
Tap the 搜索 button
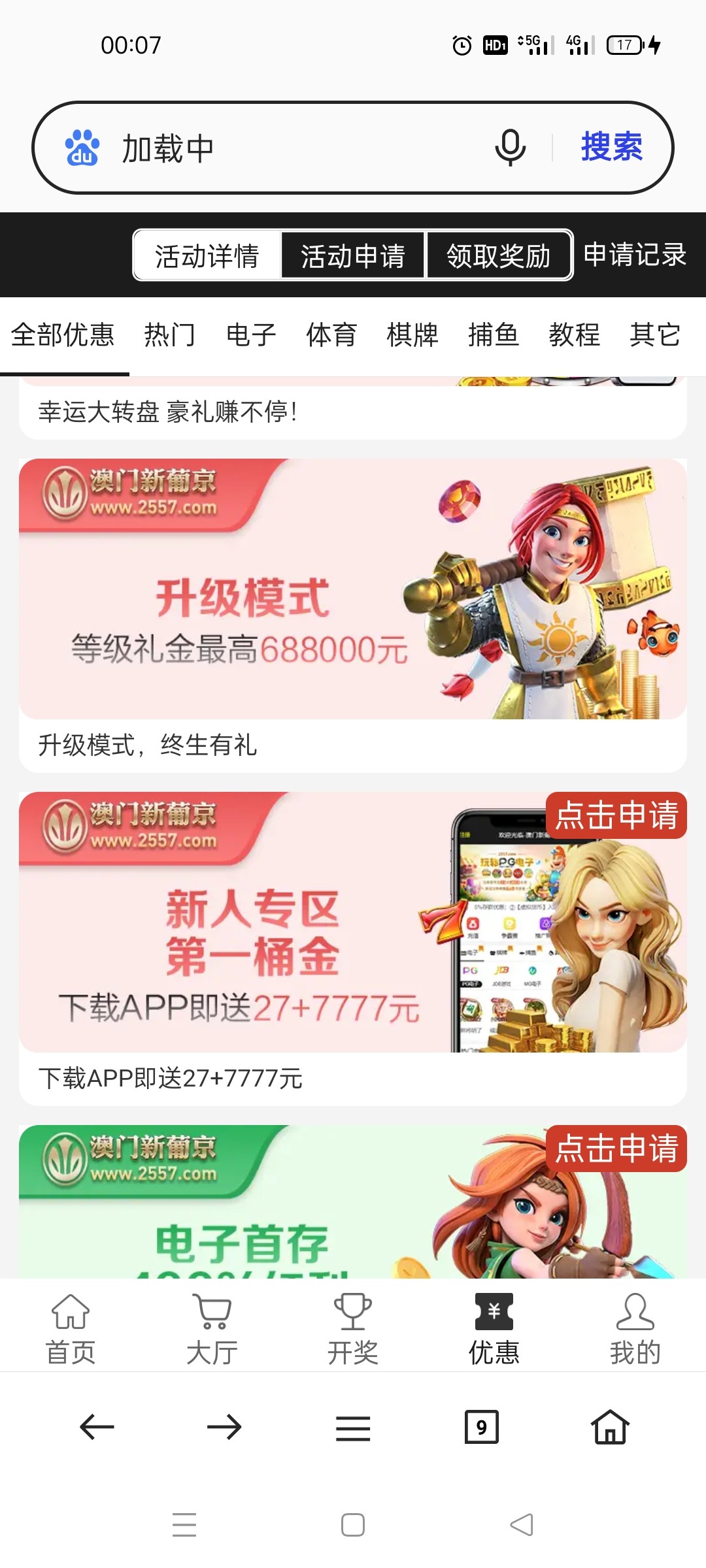(x=611, y=147)
